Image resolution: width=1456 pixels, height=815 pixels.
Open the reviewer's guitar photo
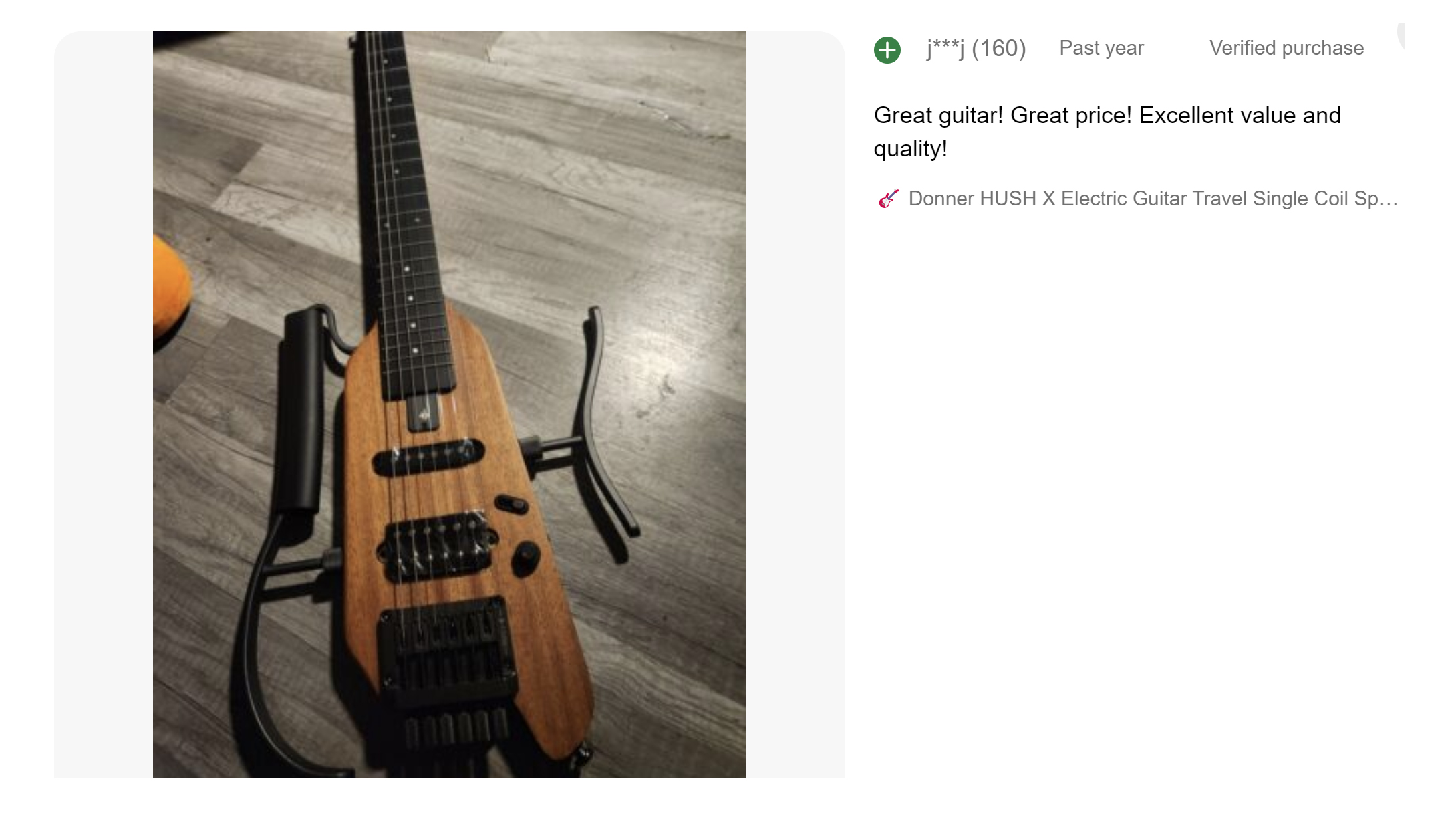449,404
